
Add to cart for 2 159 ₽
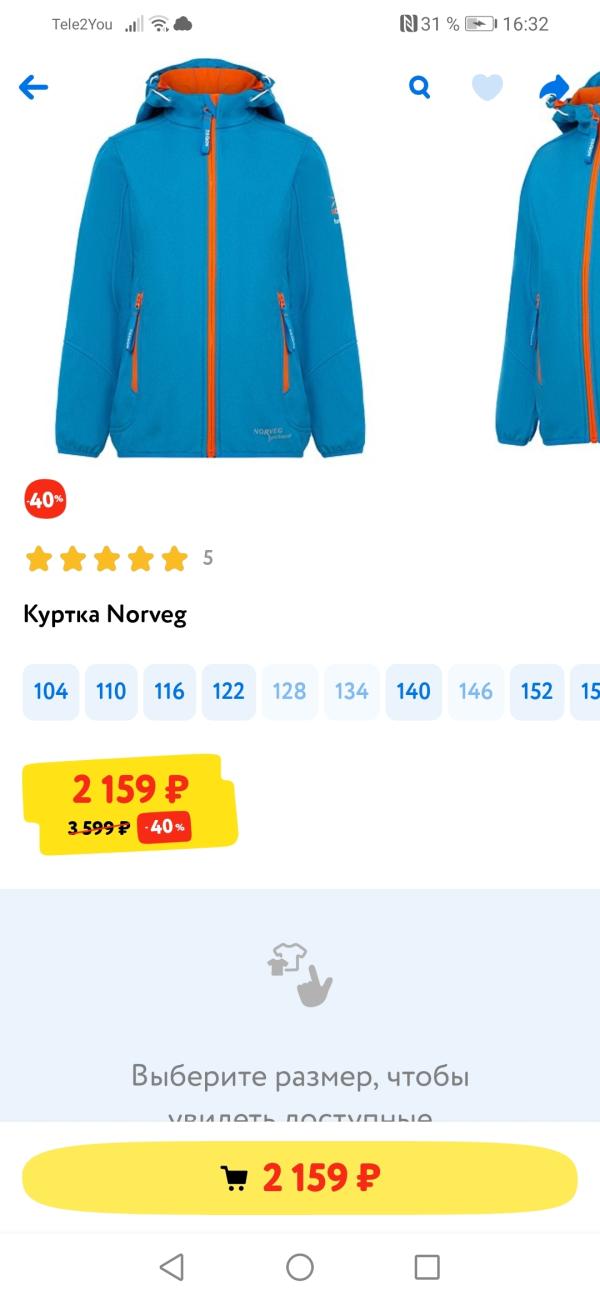coord(300,1177)
